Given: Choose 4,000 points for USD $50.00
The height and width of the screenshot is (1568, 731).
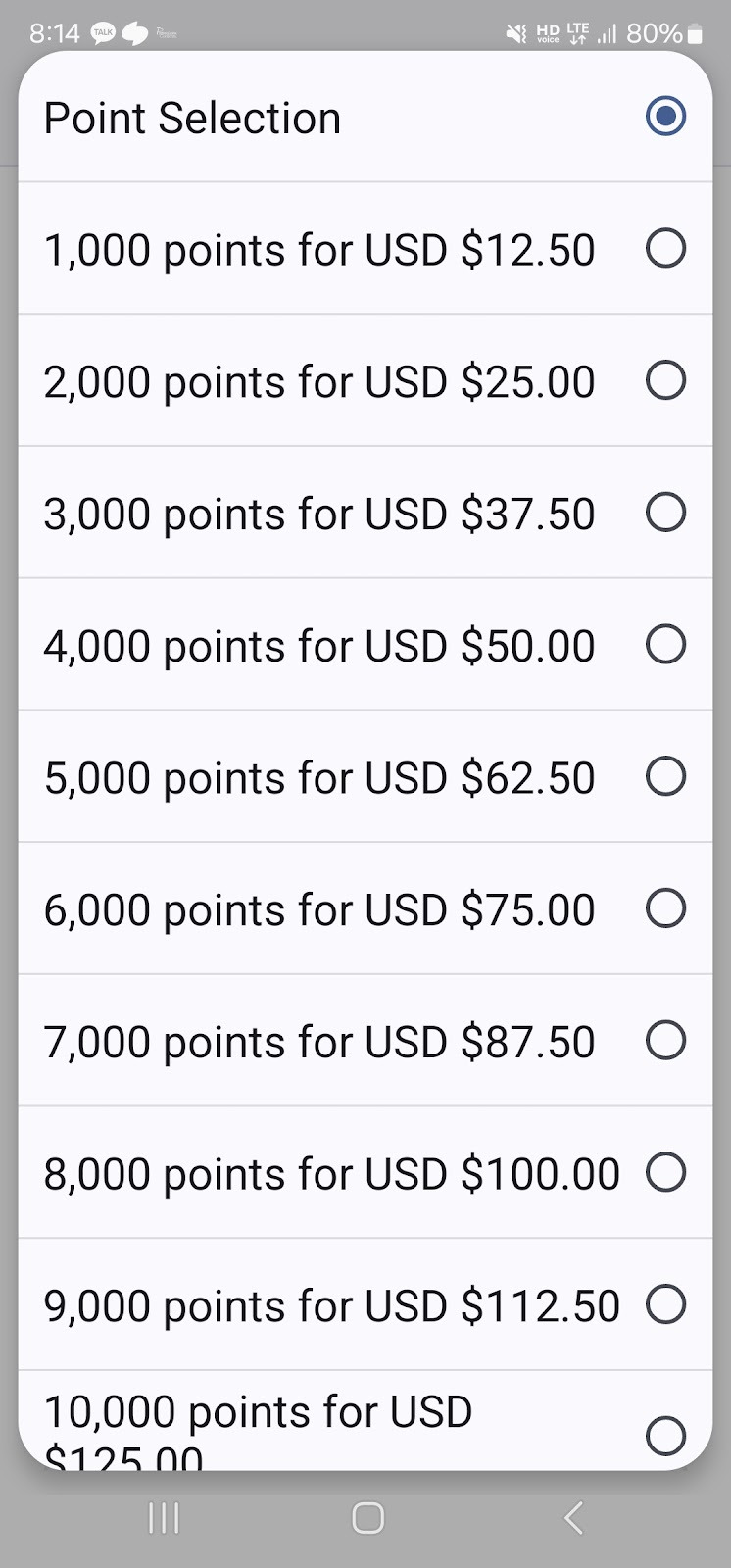Looking at the screenshot, I should point(665,645).
